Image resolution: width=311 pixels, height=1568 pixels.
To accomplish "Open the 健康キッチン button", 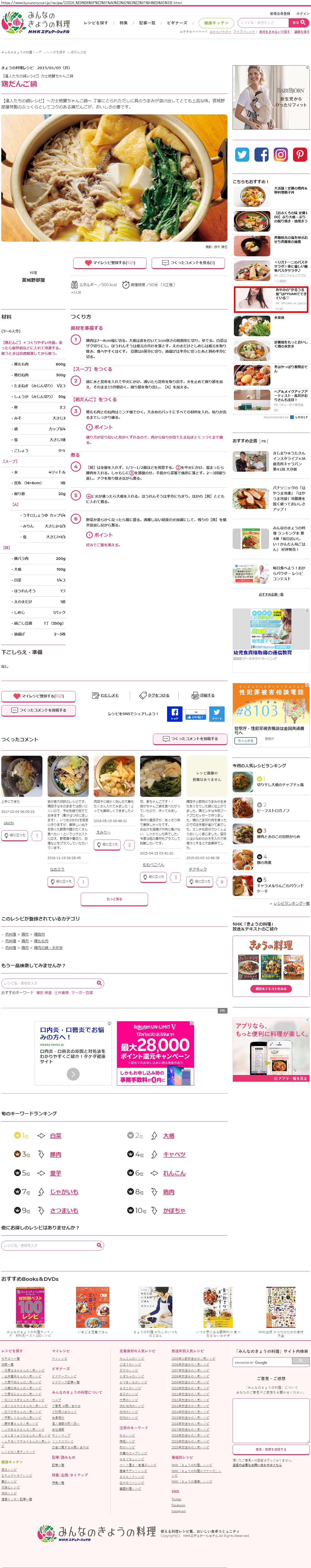I will point(216,23).
